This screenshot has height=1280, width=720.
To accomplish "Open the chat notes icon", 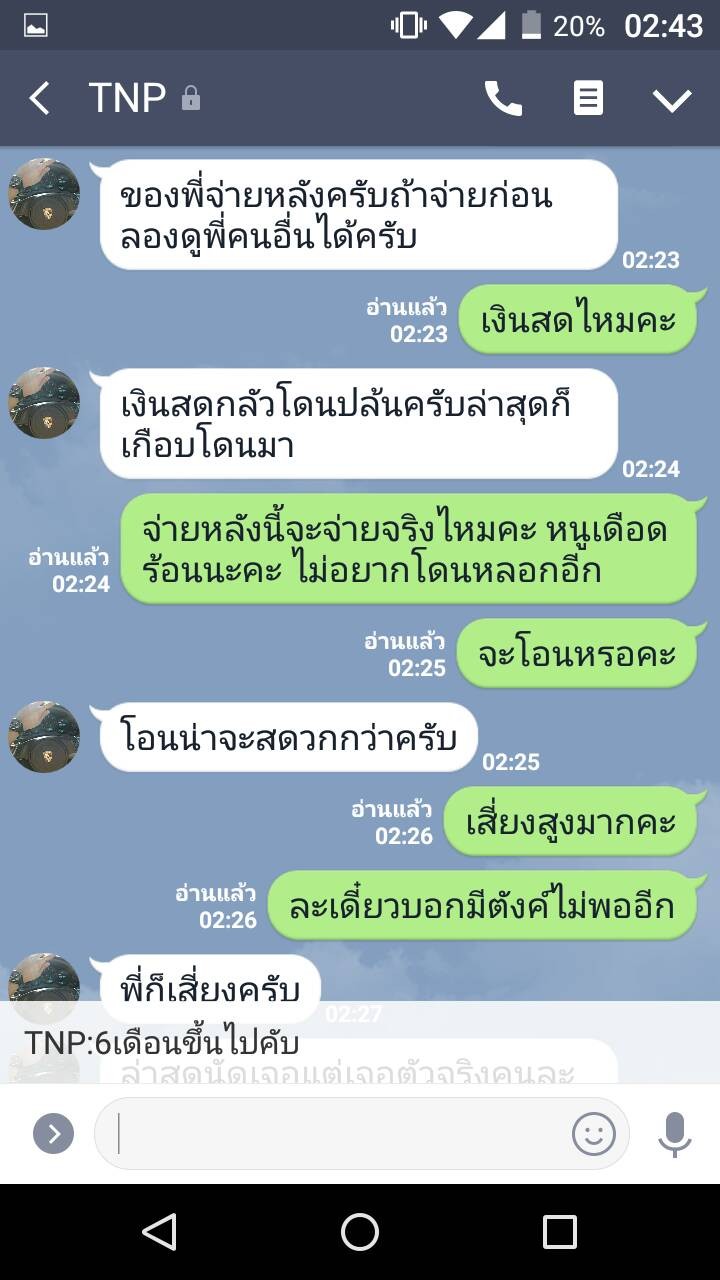I will point(588,98).
